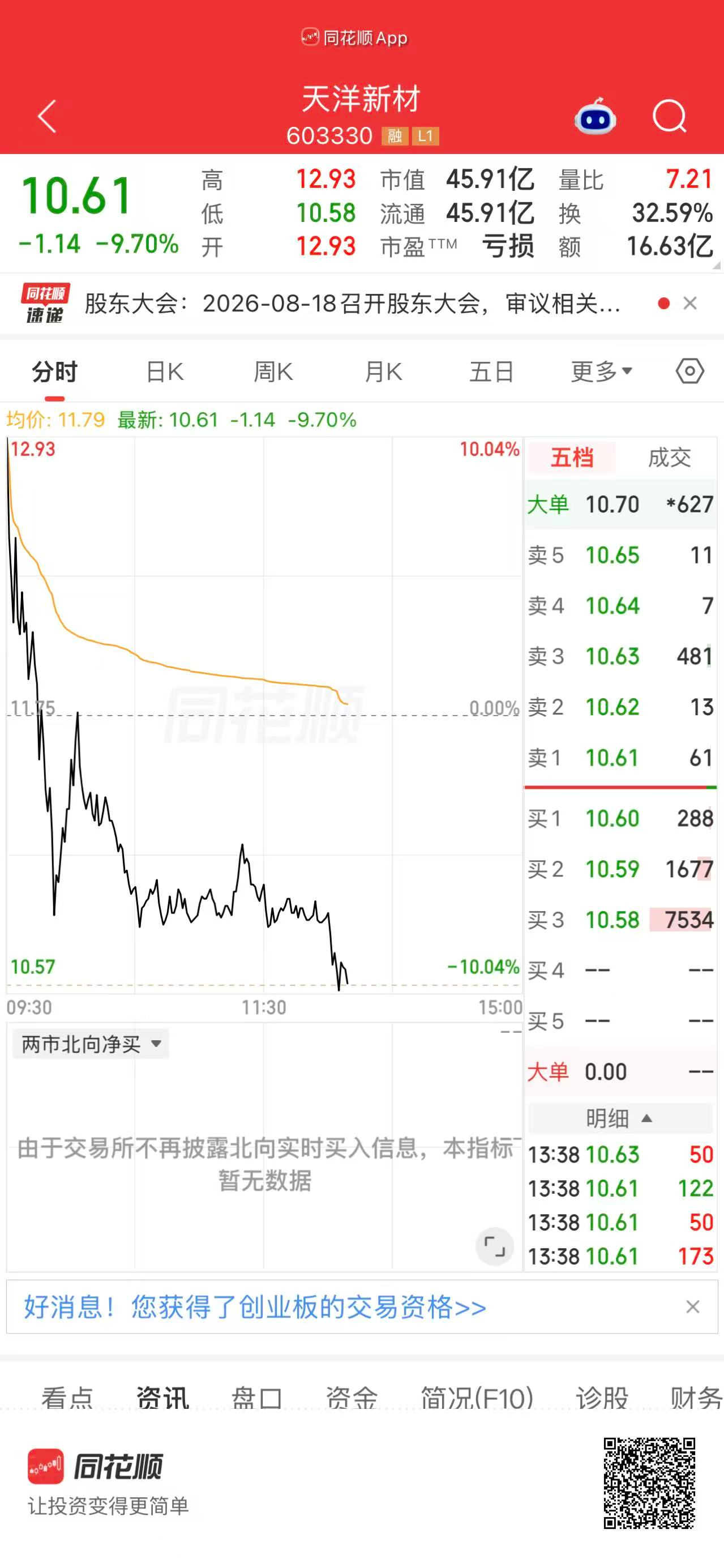The height and width of the screenshot is (1568, 724).
Task: Open the 股东大会 news flash banner
Action: click(x=353, y=303)
